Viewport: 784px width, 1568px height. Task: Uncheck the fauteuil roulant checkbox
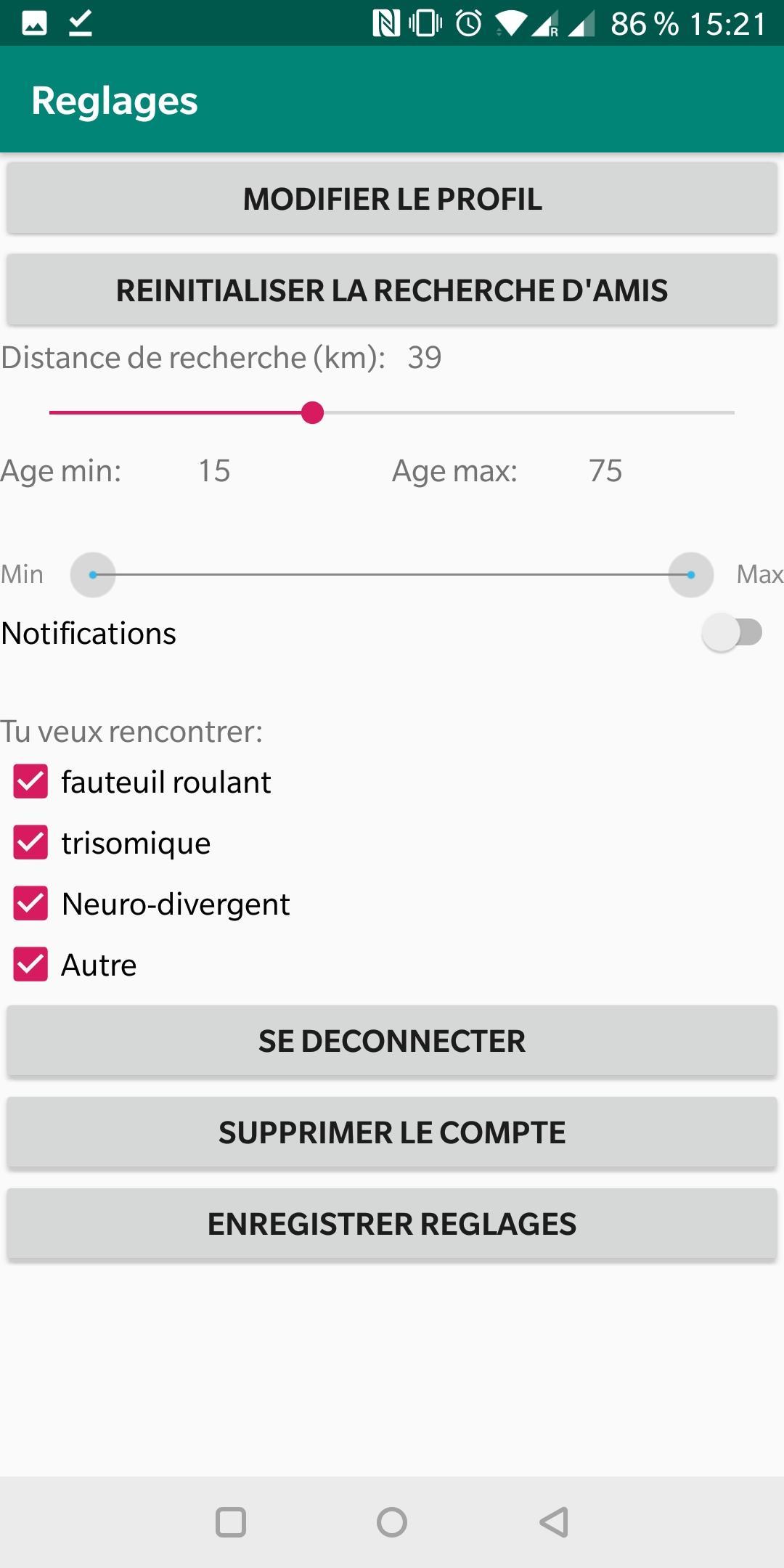tap(30, 782)
